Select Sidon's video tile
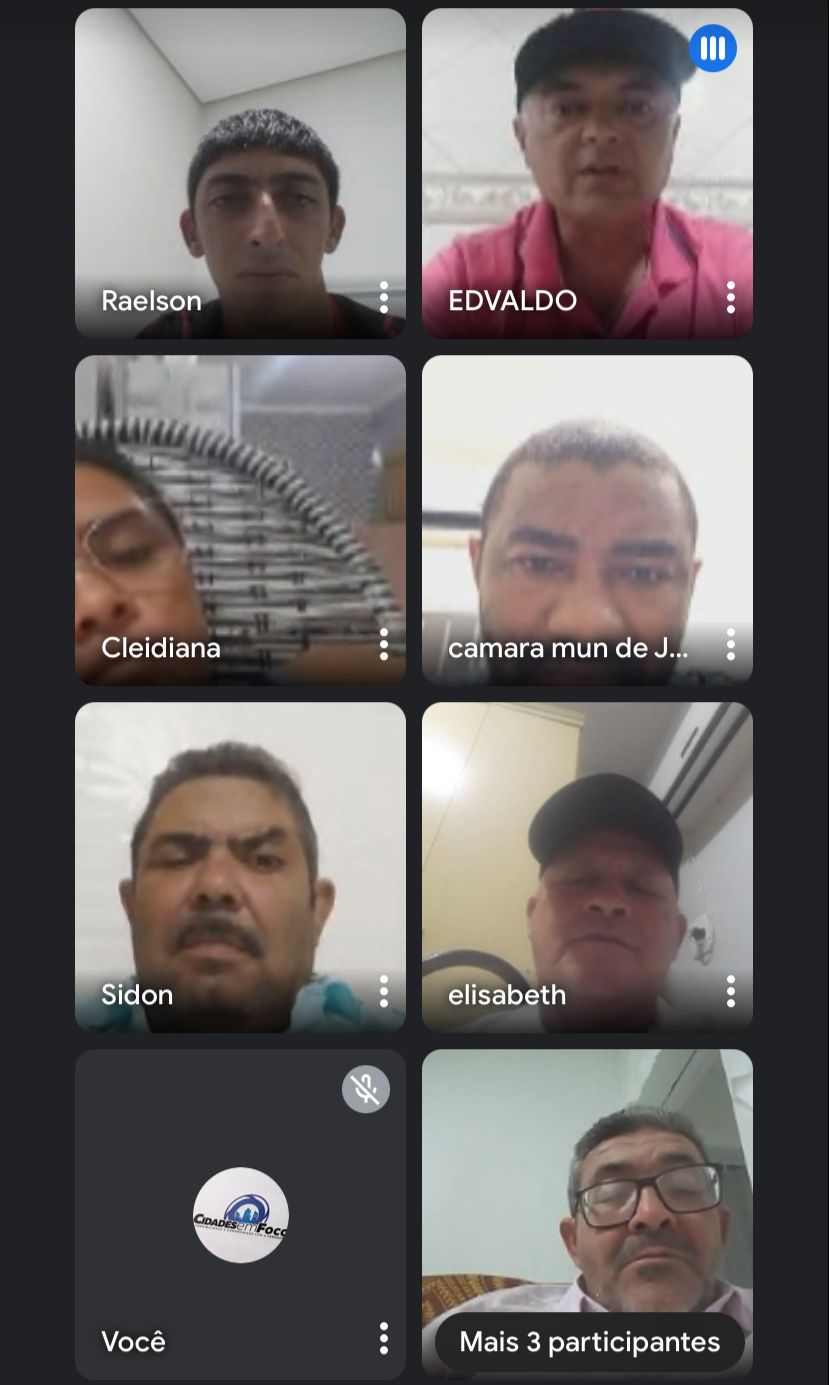This screenshot has width=829, height=1385. pos(240,867)
